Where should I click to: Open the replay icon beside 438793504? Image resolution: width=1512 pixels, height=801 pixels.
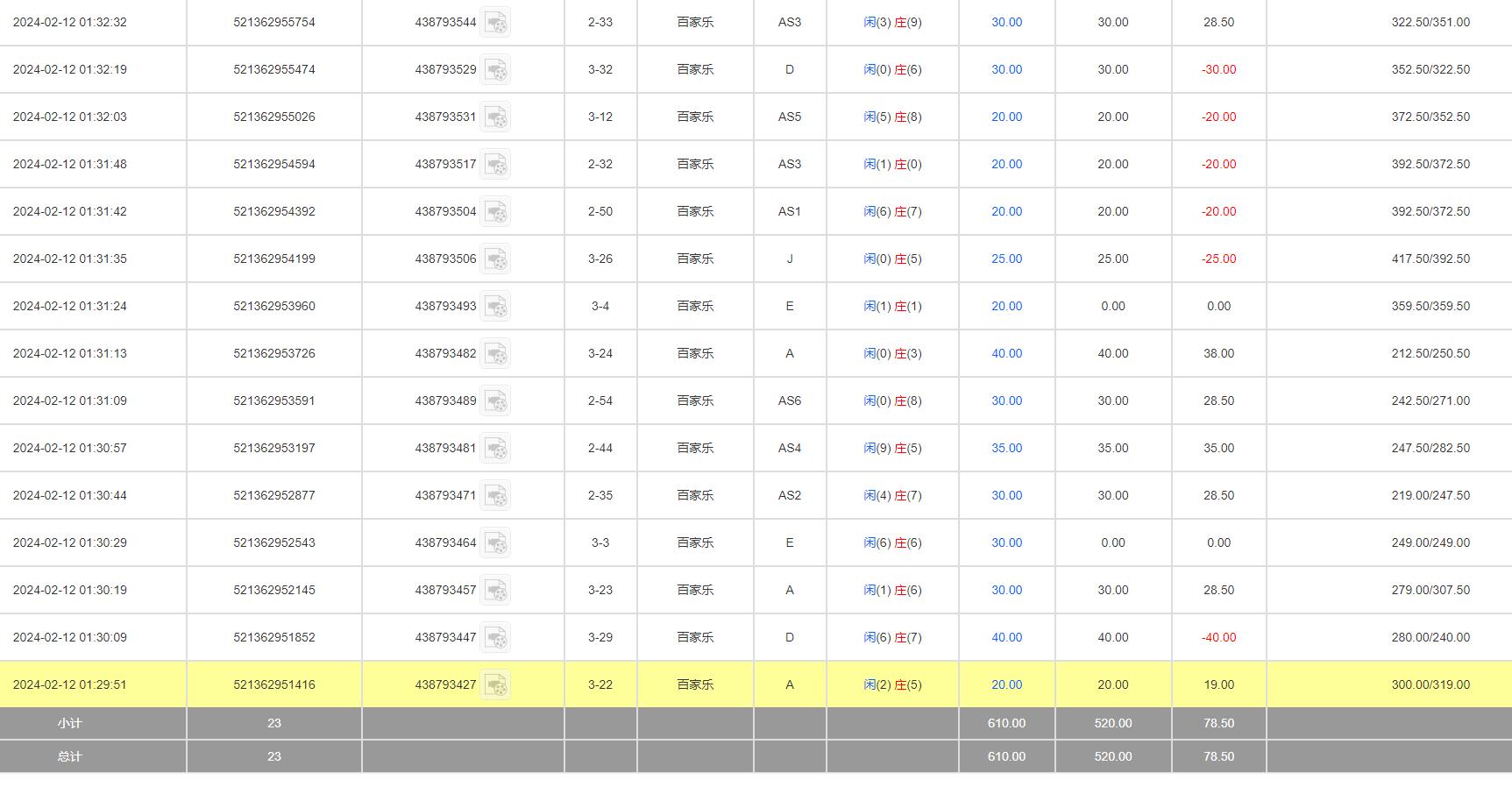pos(495,212)
